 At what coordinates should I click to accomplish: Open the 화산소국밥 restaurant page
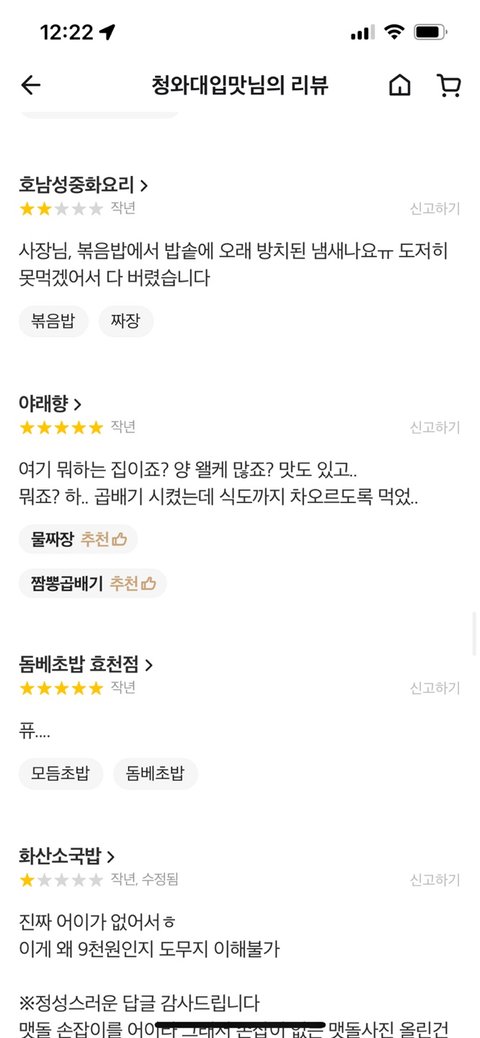click(x=67, y=856)
